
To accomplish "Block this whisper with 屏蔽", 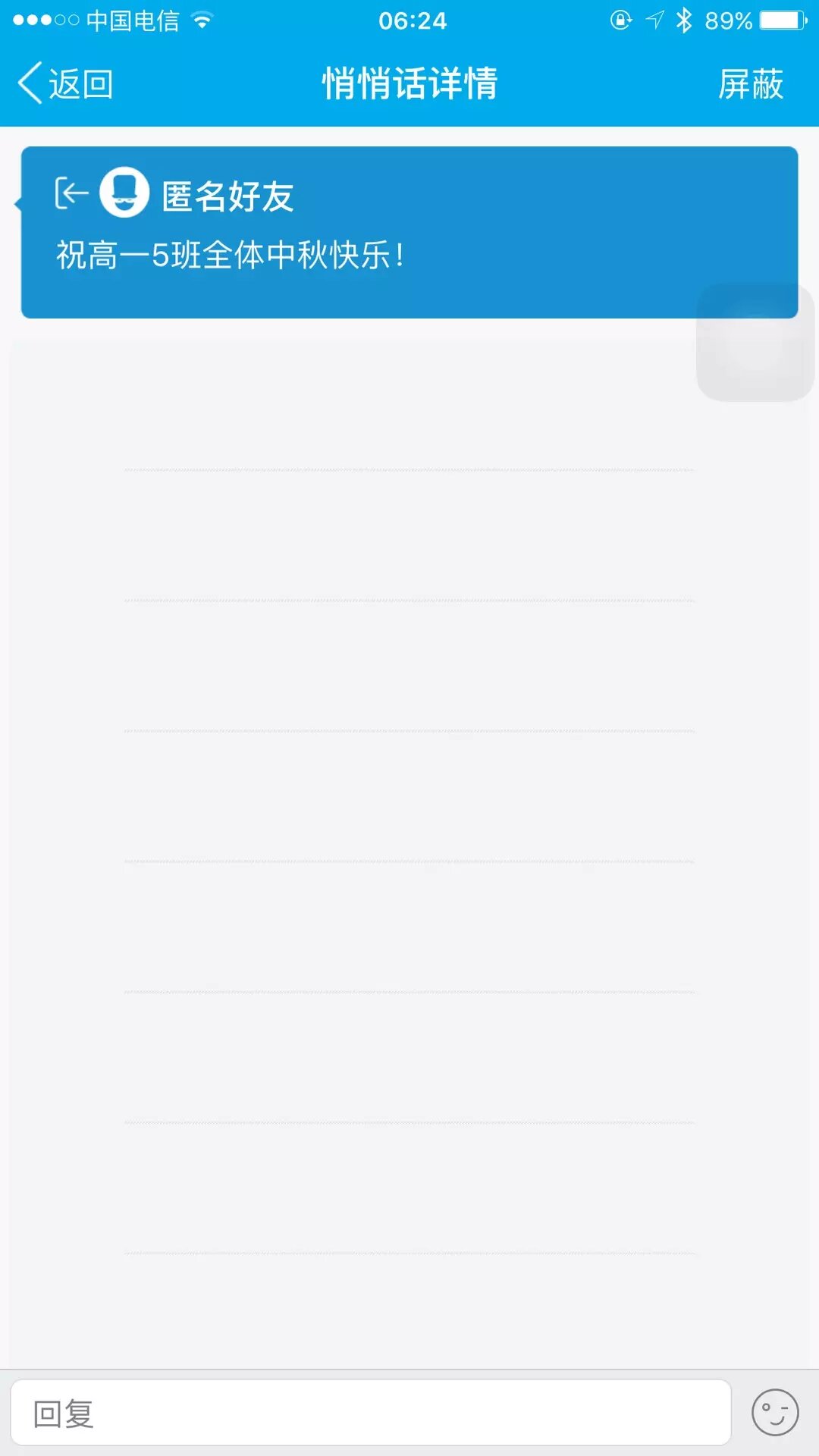I will pyautogui.click(x=750, y=83).
